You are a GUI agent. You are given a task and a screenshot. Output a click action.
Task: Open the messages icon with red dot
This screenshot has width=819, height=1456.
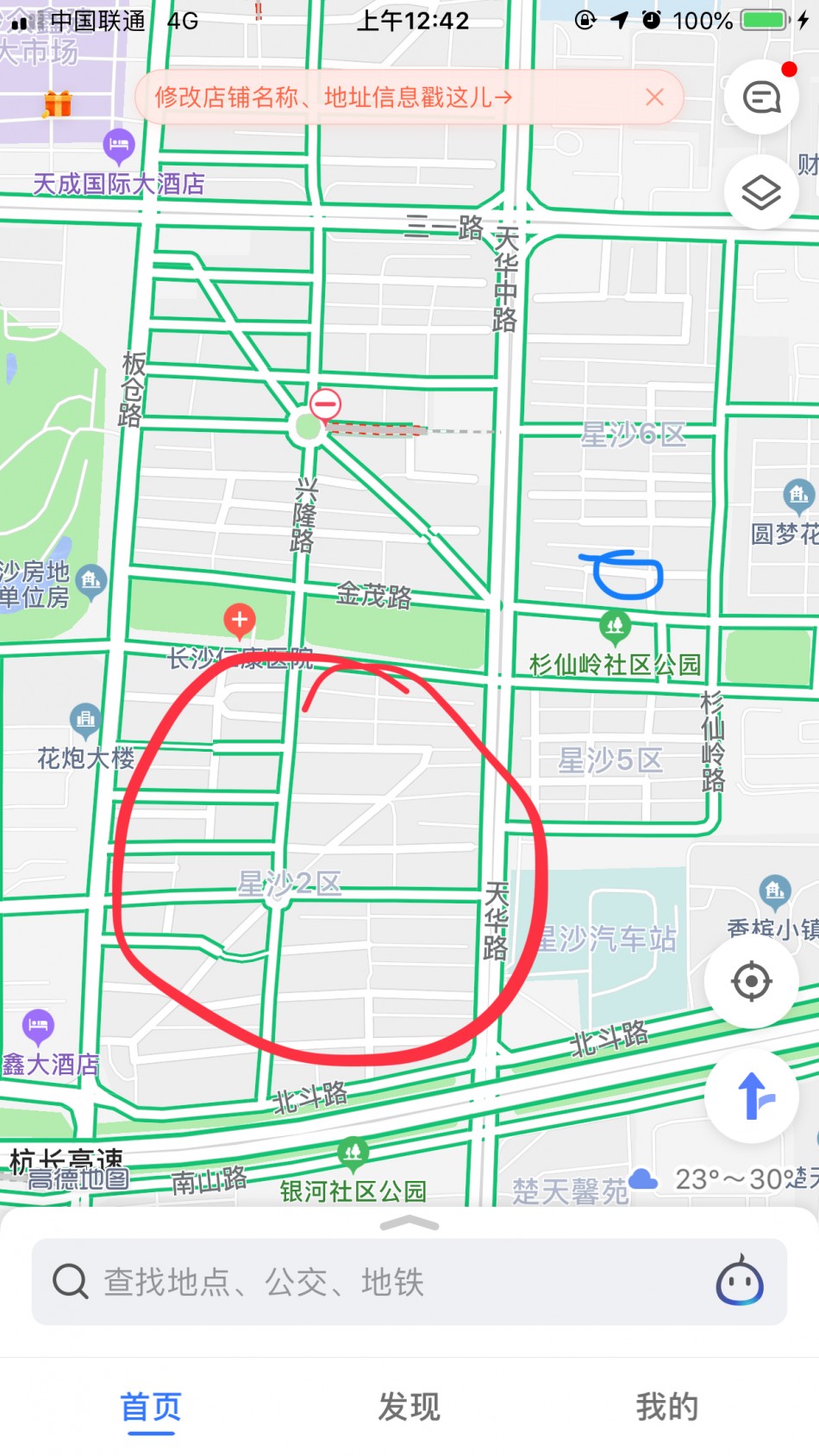click(x=761, y=97)
